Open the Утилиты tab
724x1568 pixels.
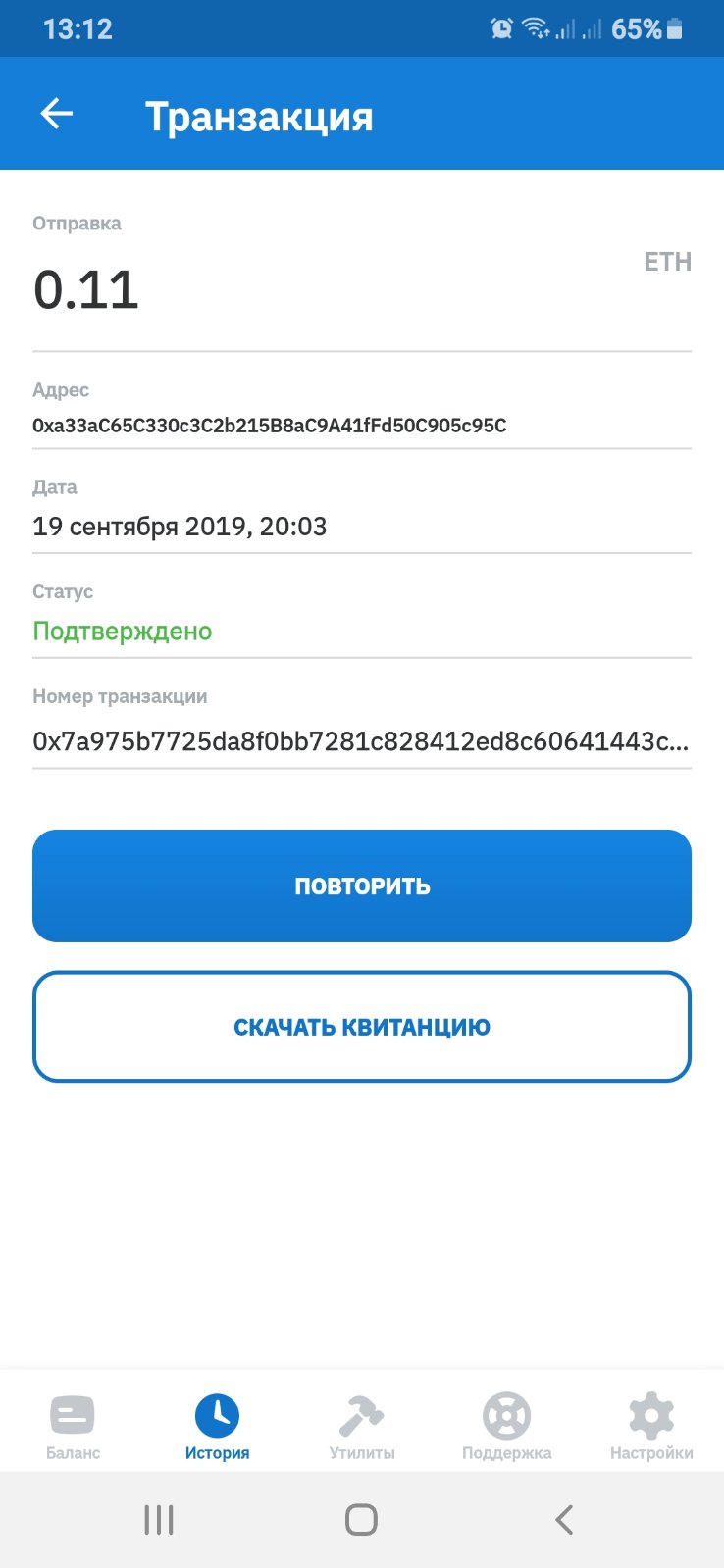pyautogui.click(x=362, y=1428)
